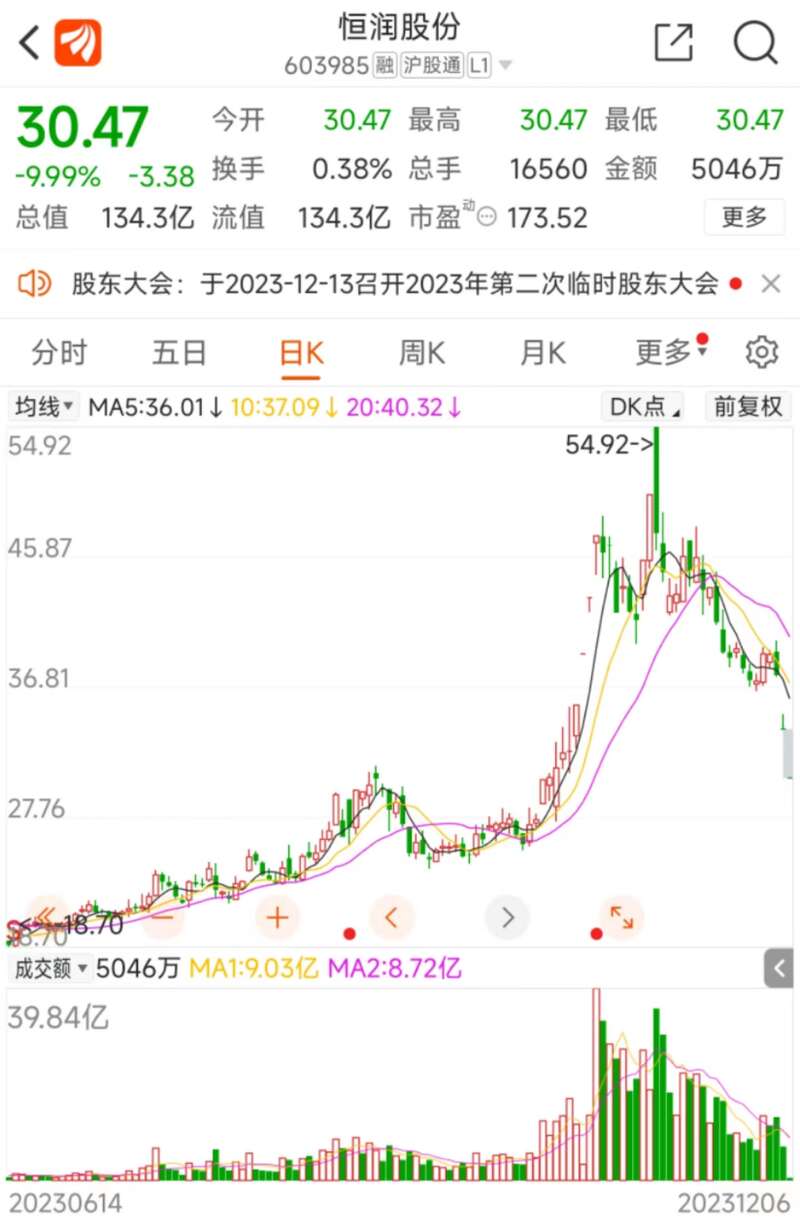Select the 日K tab

pos(301,352)
